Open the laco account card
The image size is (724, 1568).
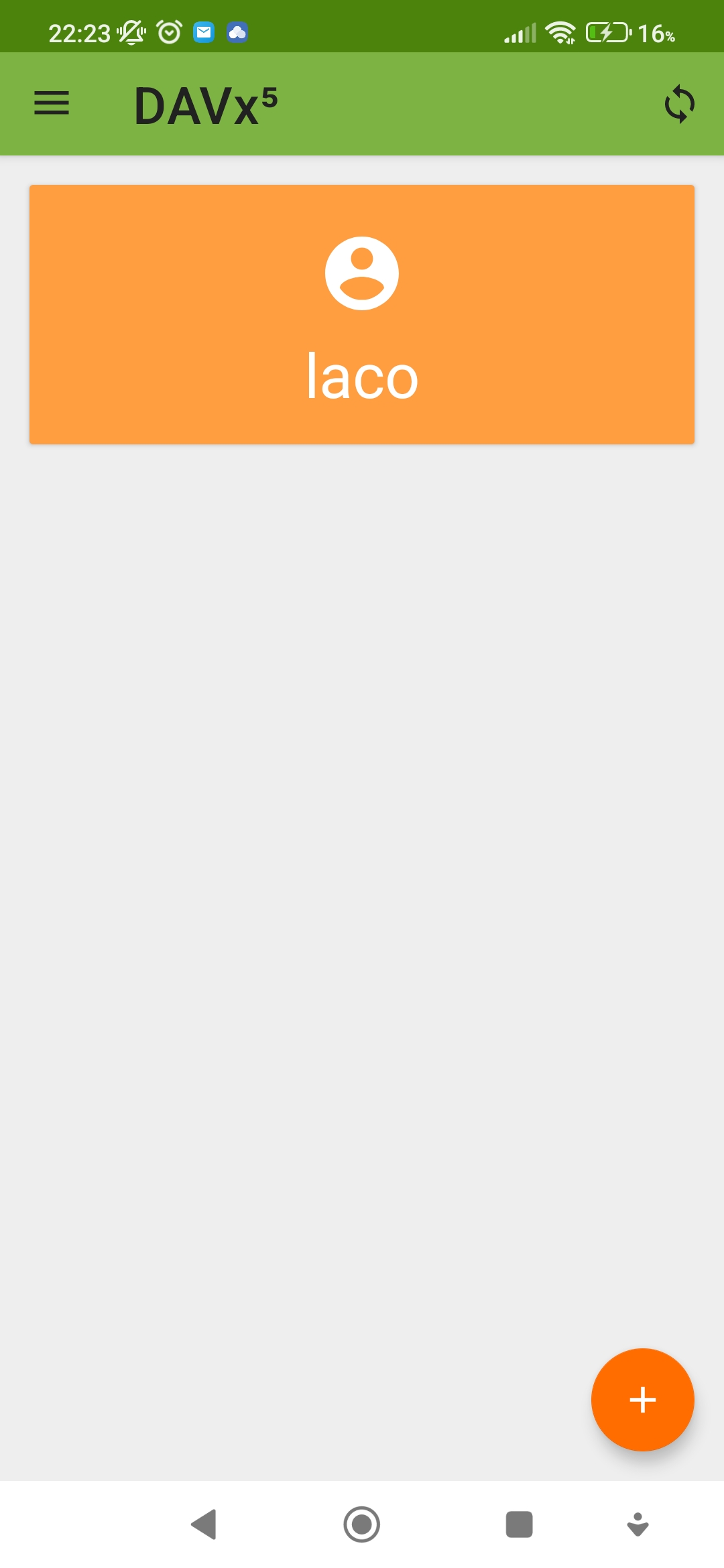click(362, 314)
